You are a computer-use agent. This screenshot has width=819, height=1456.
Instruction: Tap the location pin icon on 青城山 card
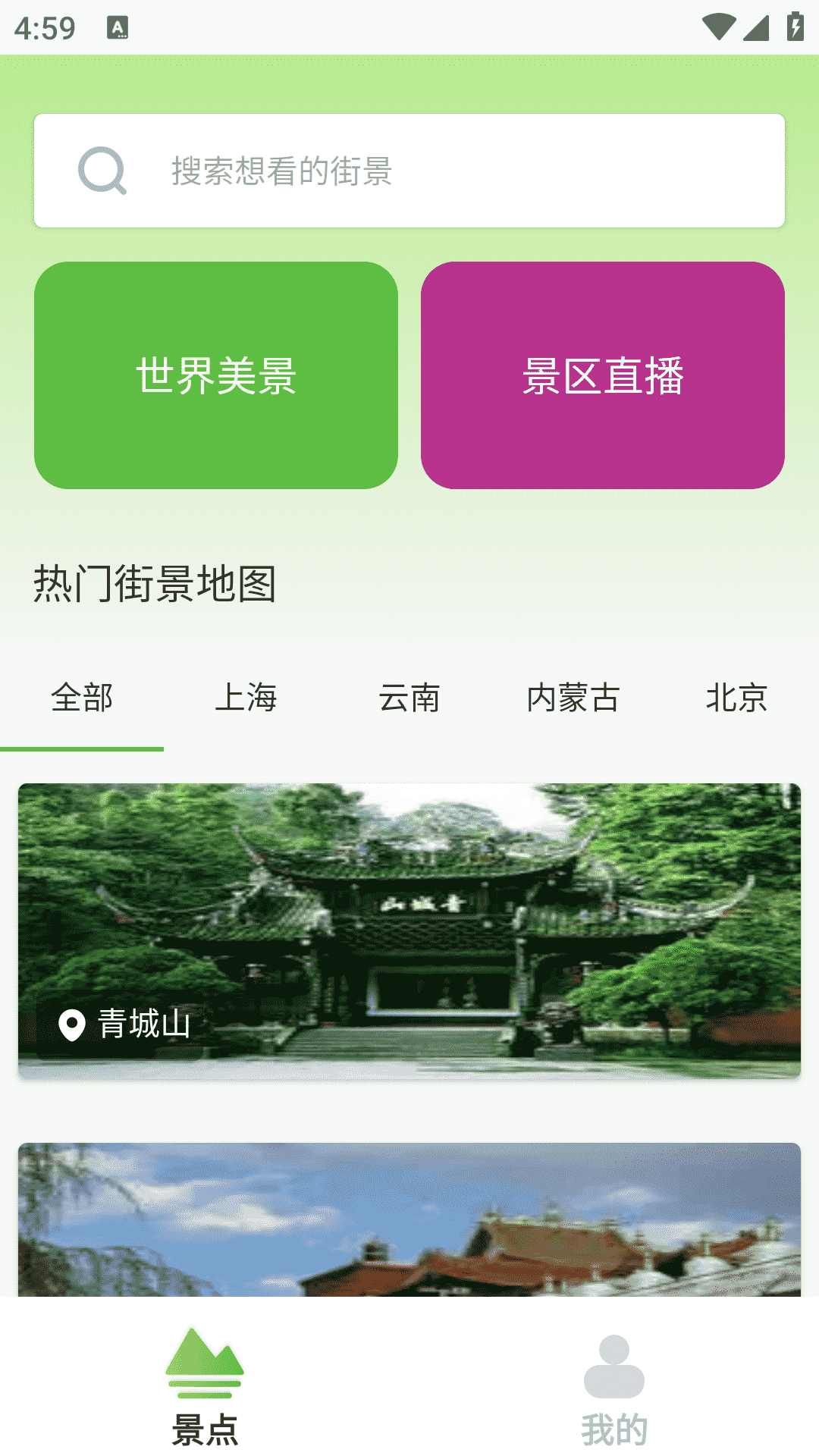coord(73,1025)
